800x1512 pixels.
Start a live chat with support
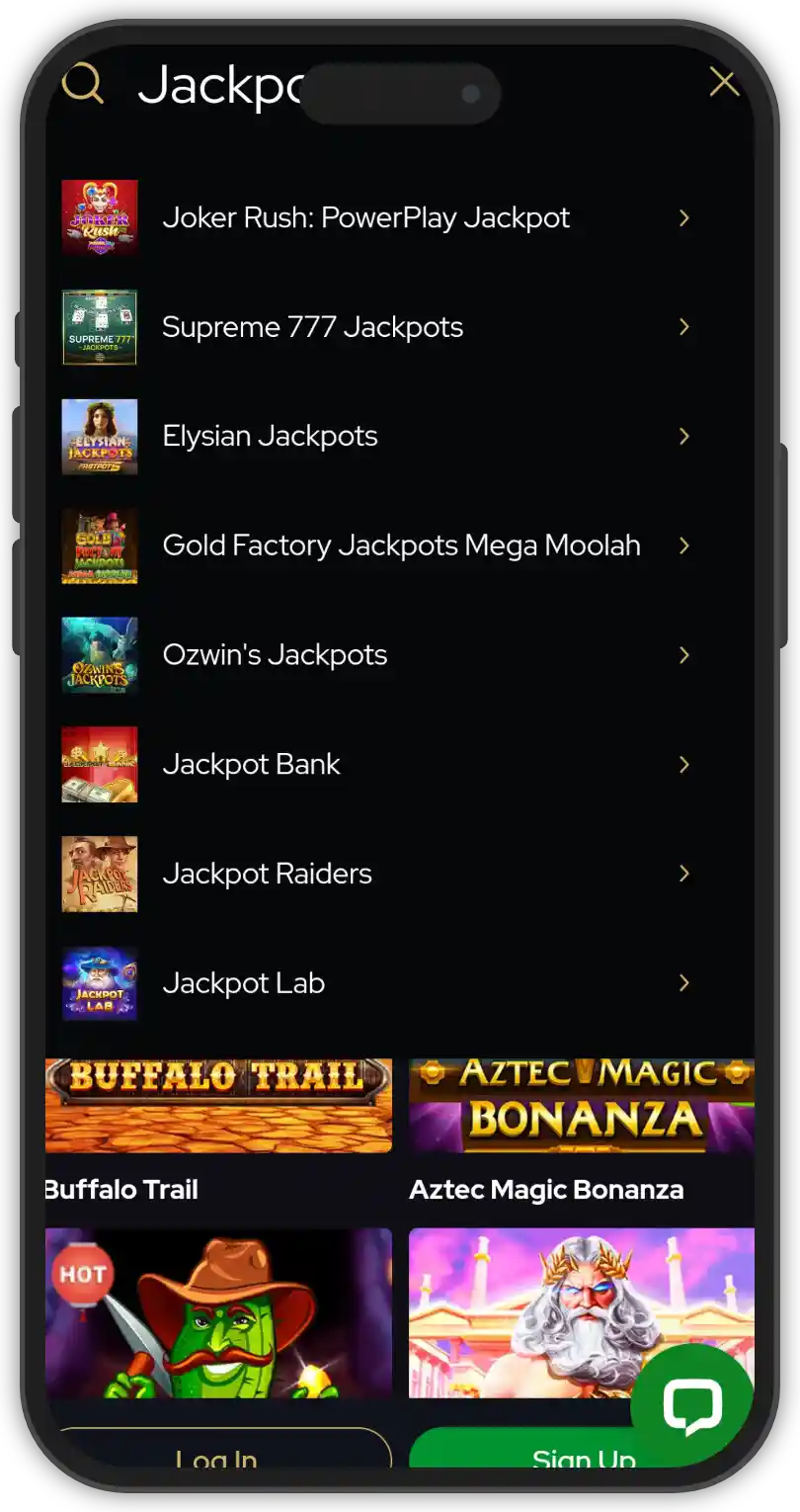691,1404
